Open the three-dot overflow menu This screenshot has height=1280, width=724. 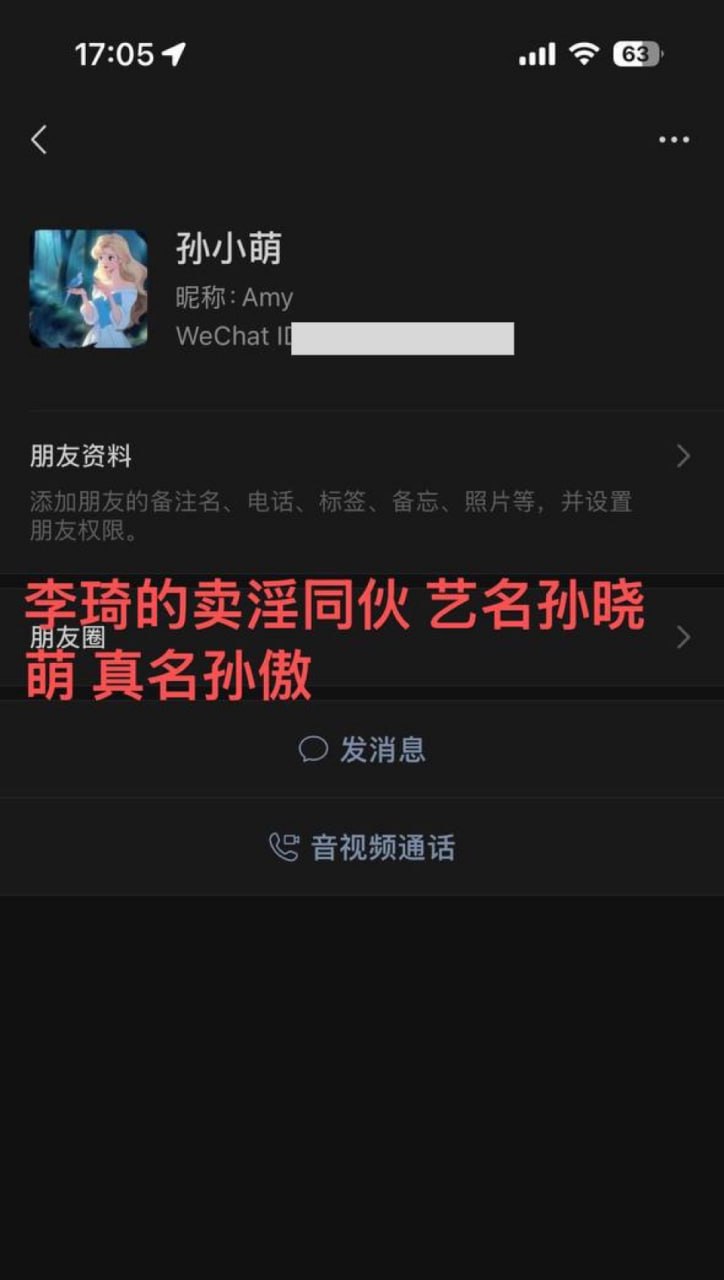tap(673, 140)
